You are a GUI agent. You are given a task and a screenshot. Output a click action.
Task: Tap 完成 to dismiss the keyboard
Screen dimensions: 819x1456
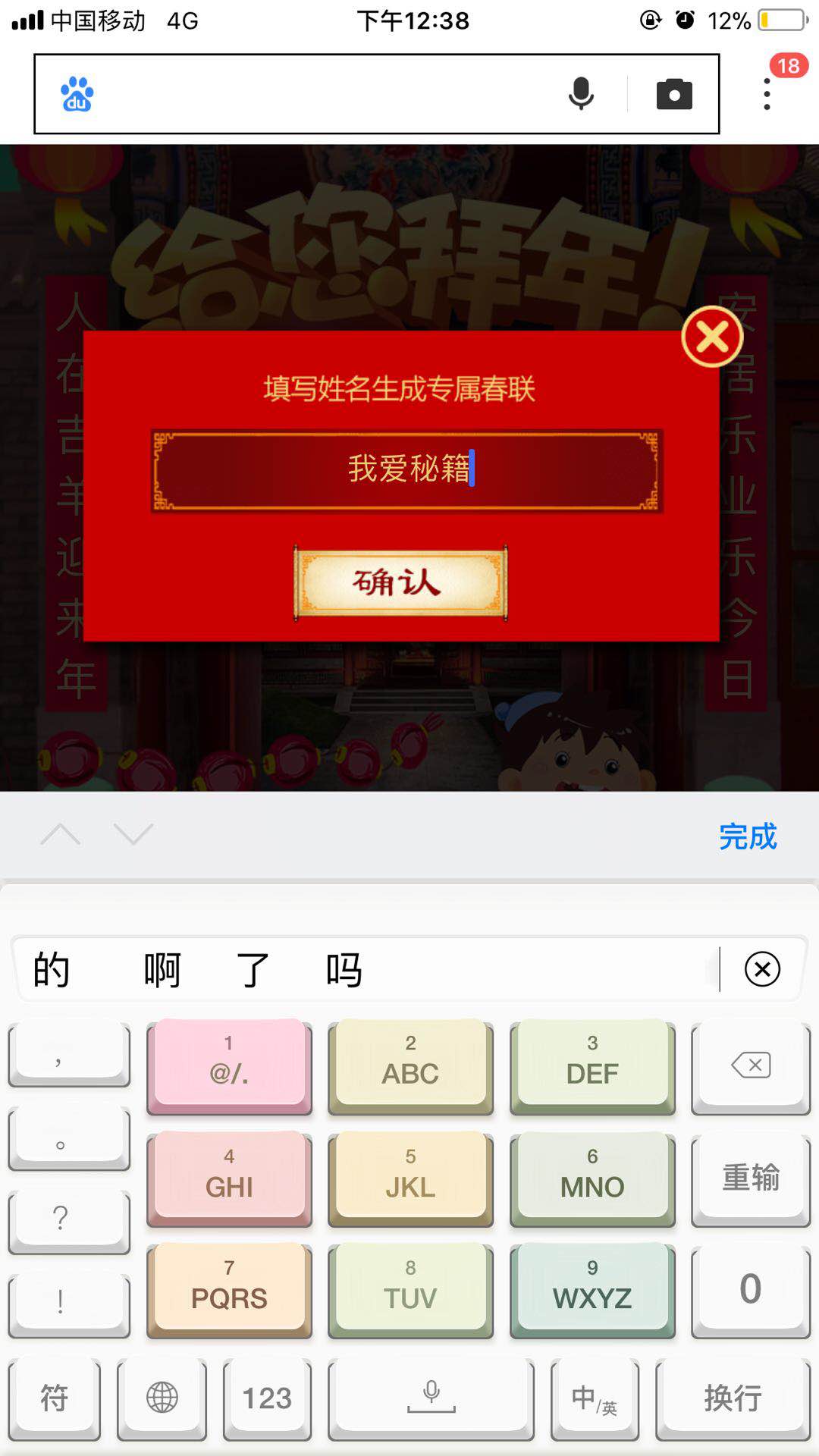[748, 836]
